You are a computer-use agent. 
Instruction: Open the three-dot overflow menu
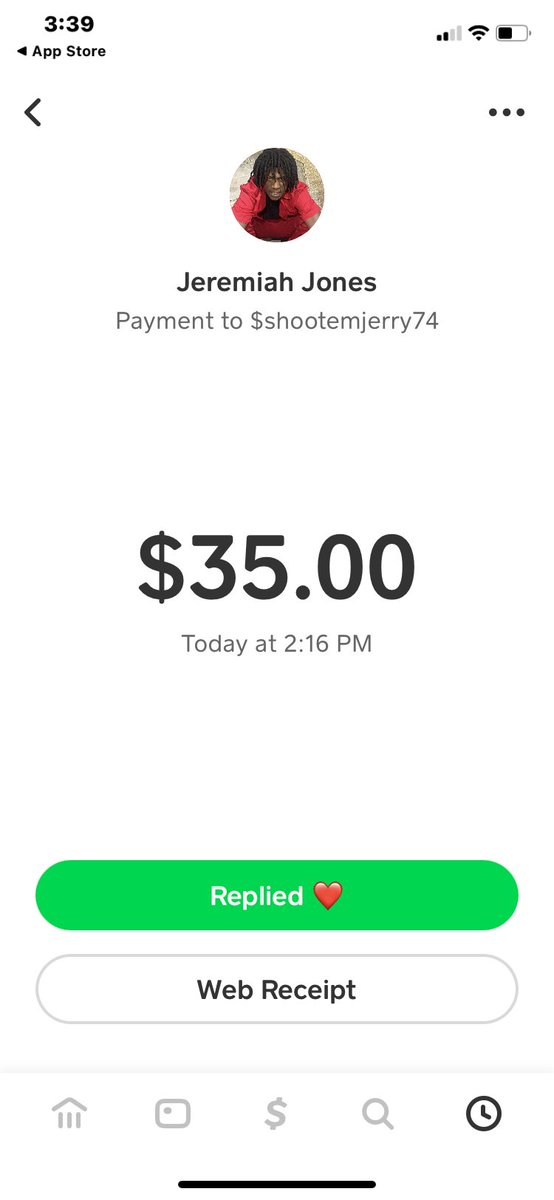tap(506, 113)
